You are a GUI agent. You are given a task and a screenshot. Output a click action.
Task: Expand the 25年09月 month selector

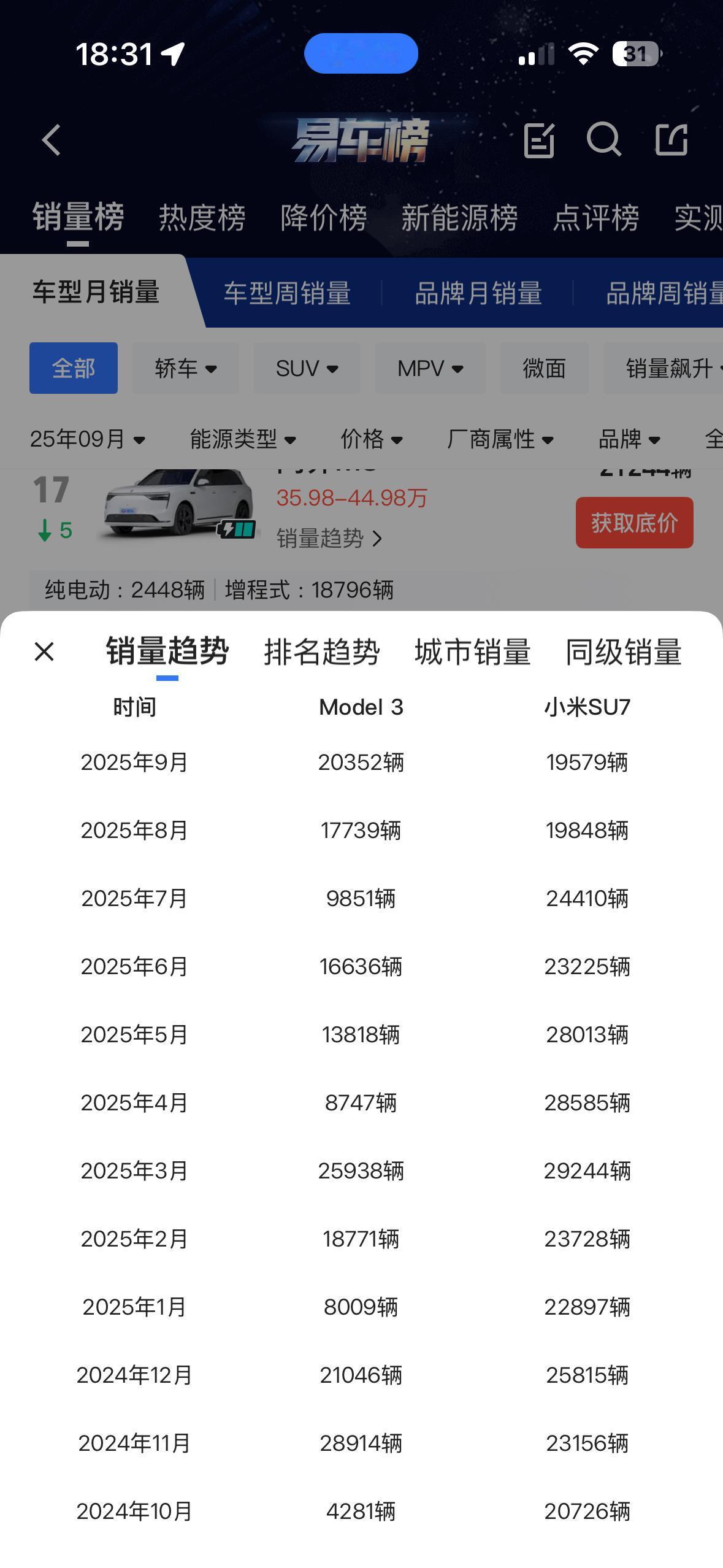87,439
